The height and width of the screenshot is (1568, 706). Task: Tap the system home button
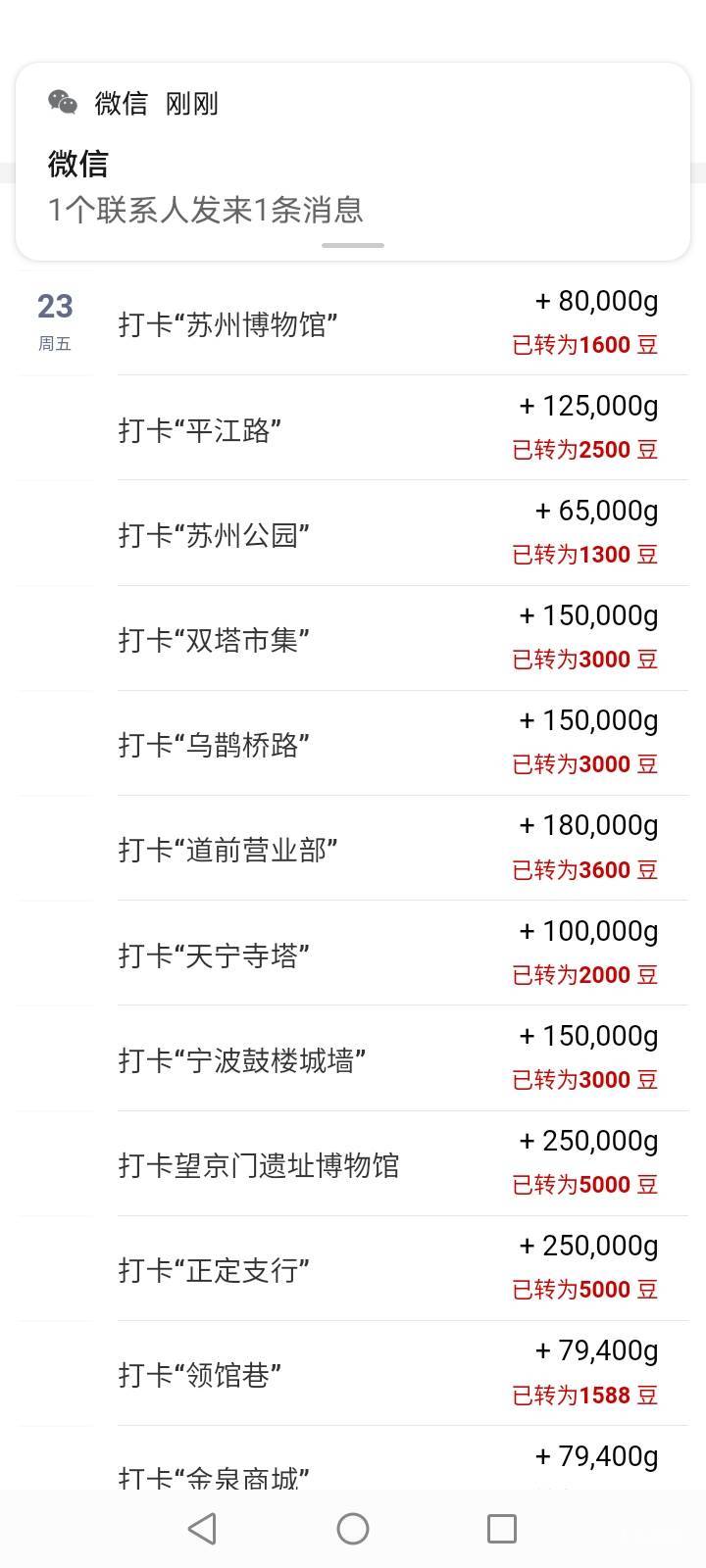pyautogui.click(x=353, y=1529)
